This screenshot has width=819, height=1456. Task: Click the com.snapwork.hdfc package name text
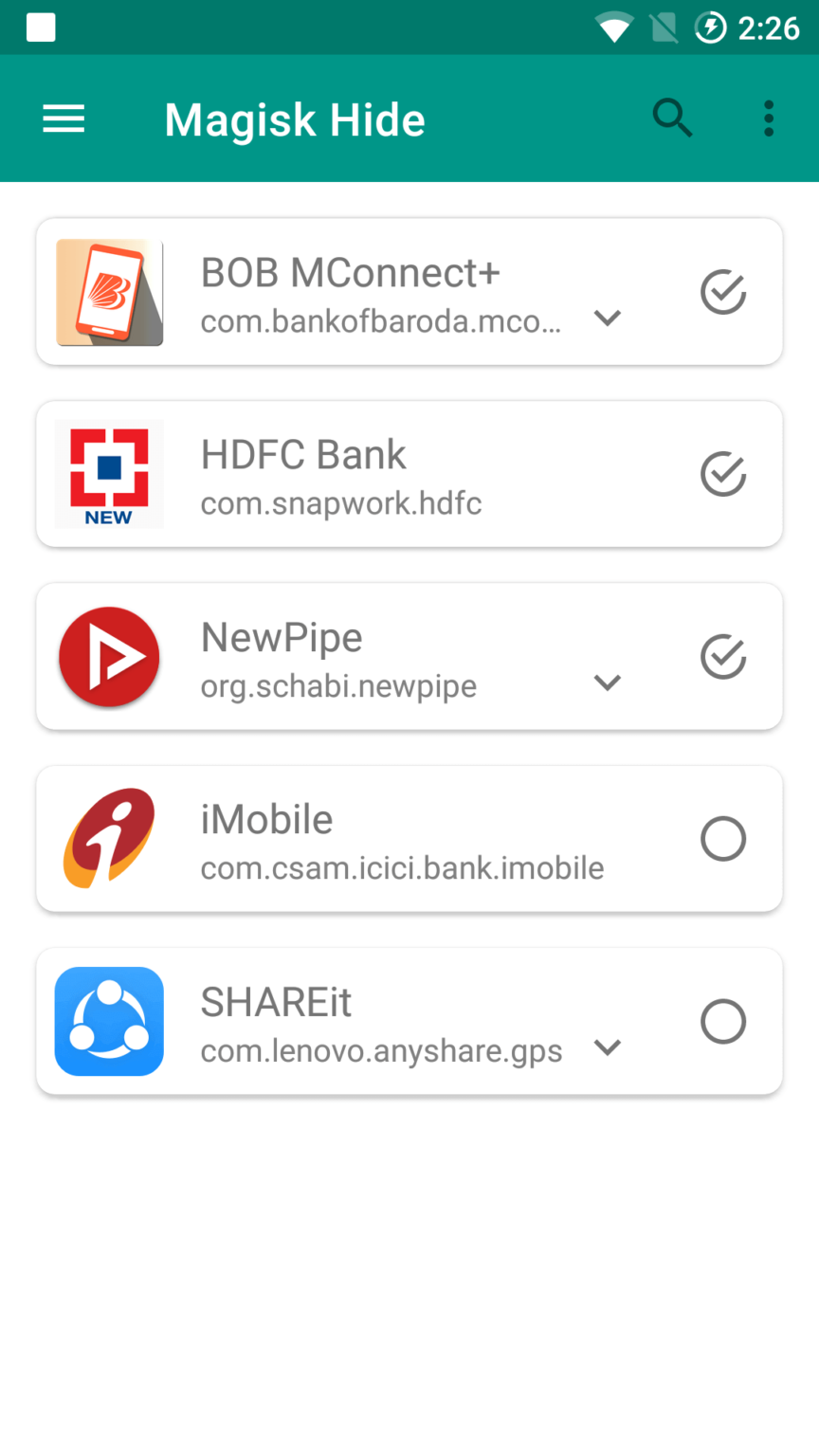pyautogui.click(x=341, y=503)
